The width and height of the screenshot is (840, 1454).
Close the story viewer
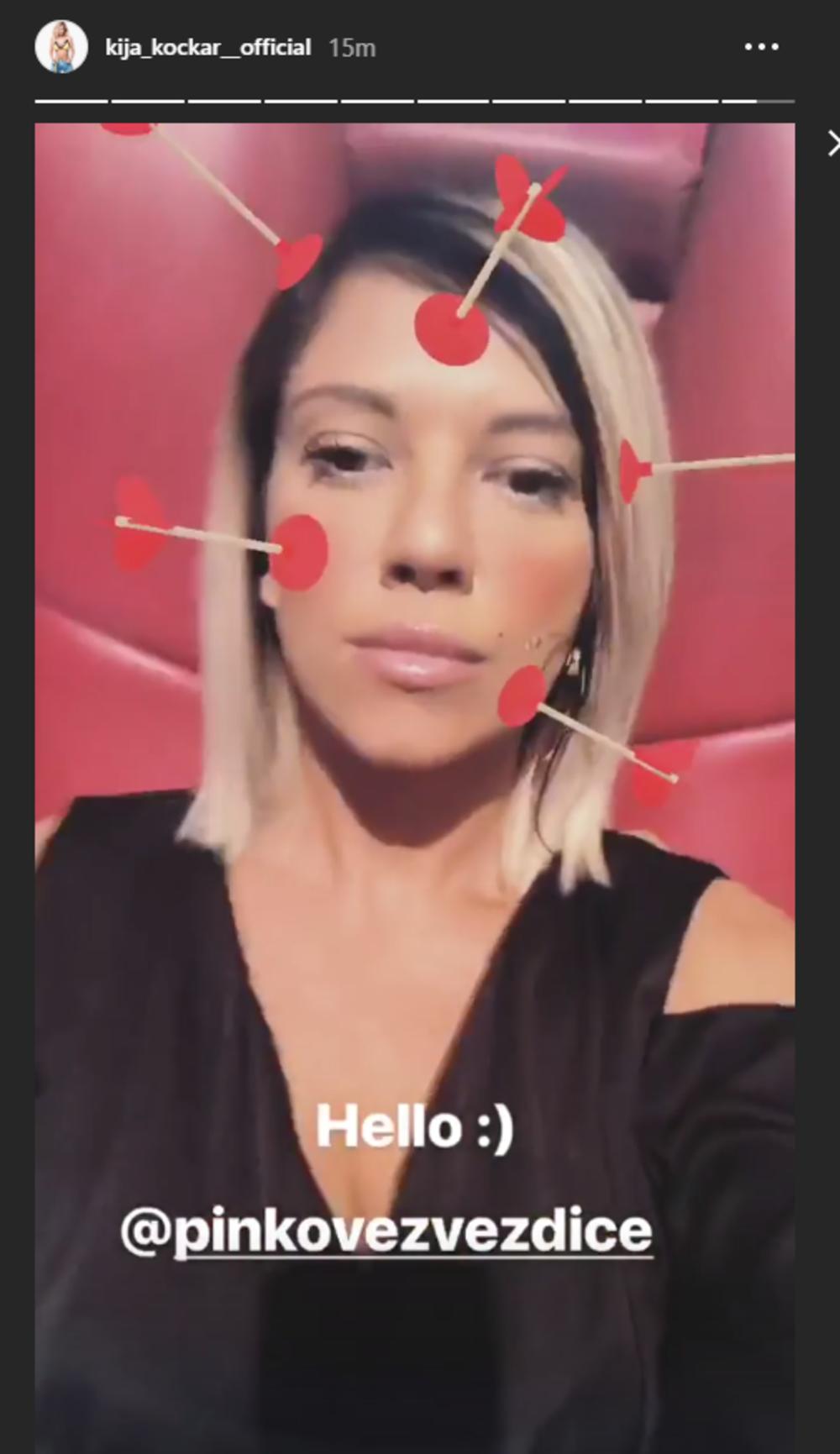pyautogui.click(x=833, y=144)
